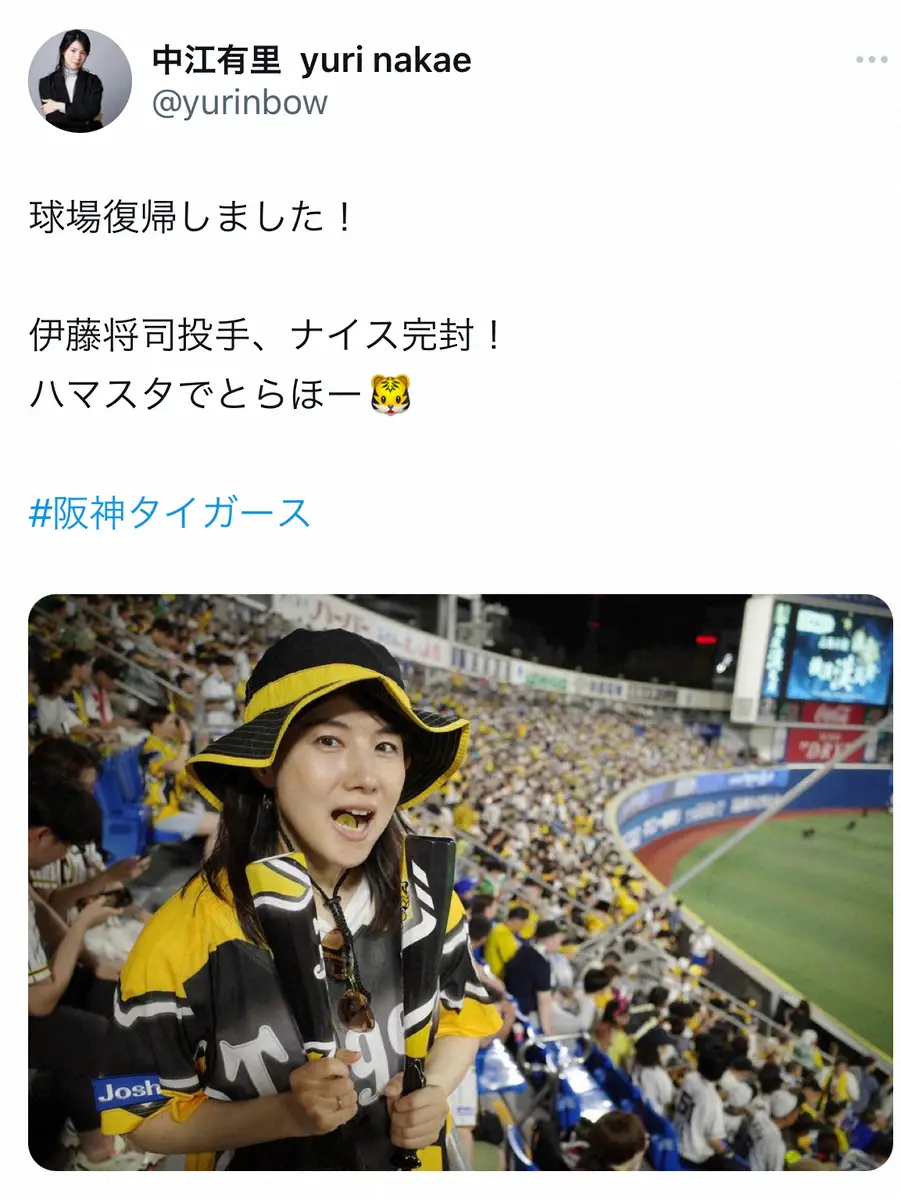Open yuri nakae's profile picture
Image resolution: width=901 pixels, height=1200 pixels.
pos(80,81)
